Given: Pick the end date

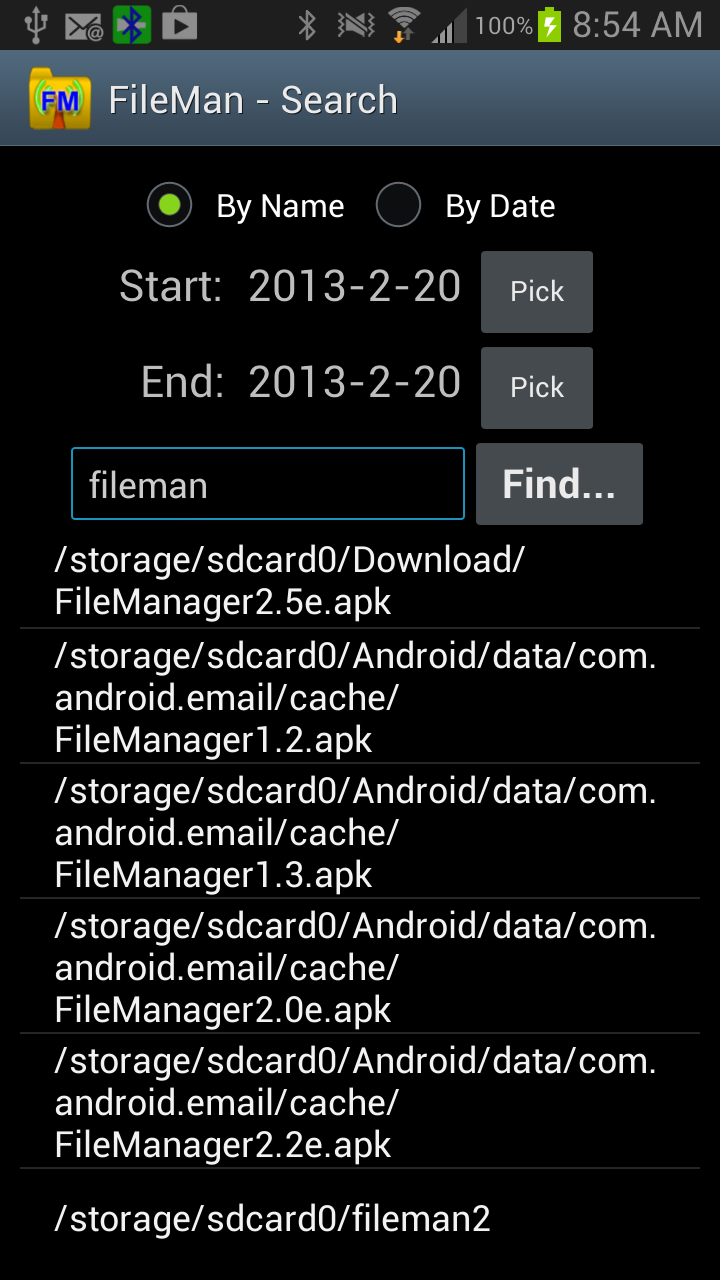Looking at the screenshot, I should tap(536, 388).
